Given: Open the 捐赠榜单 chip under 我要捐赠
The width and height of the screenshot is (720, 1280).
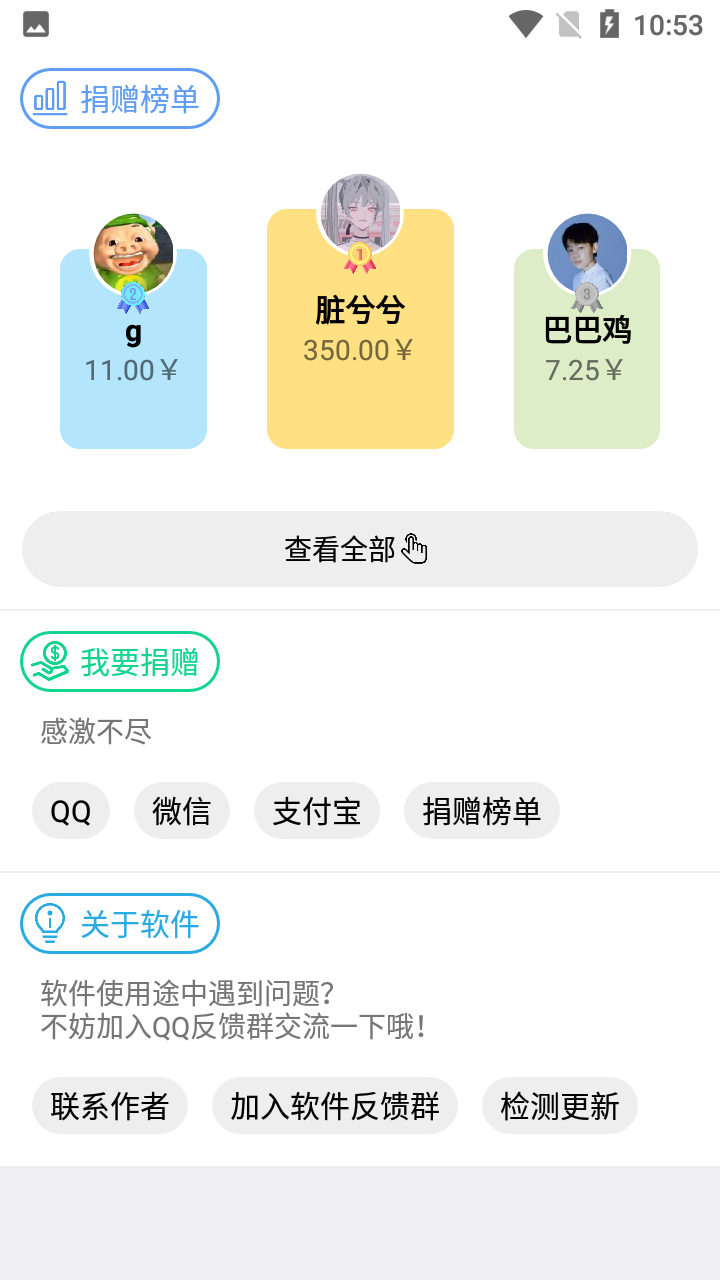Looking at the screenshot, I should pyautogui.click(x=481, y=811).
